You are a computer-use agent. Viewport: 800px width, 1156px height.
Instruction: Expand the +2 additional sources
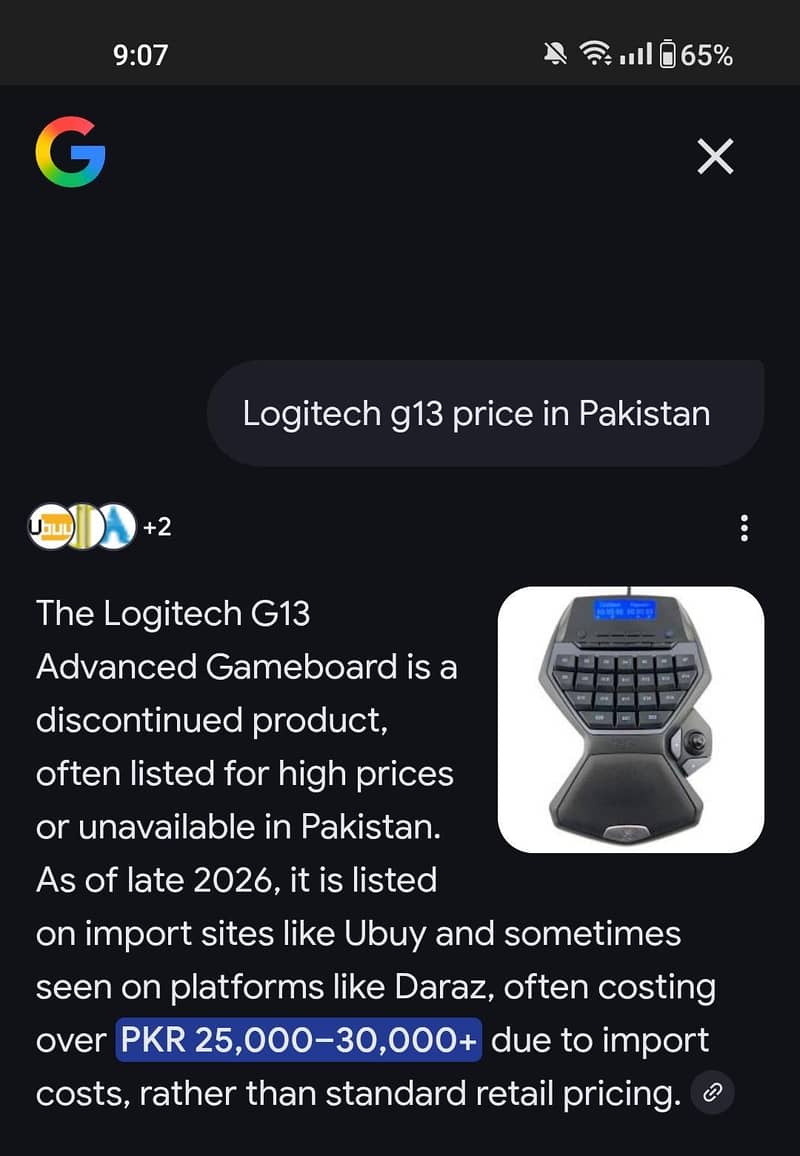(156, 527)
